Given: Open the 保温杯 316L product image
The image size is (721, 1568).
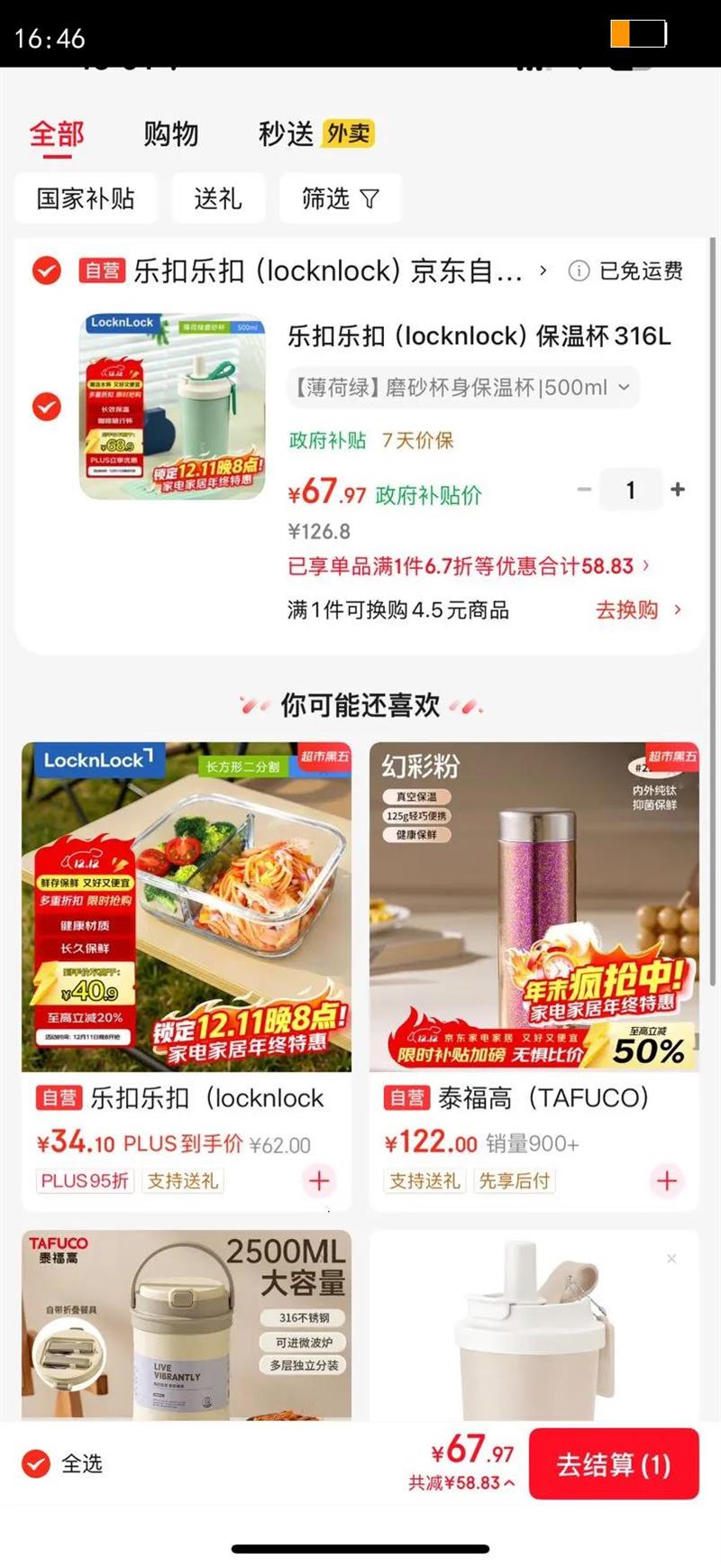Looking at the screenshot, I should click(172, 407).
